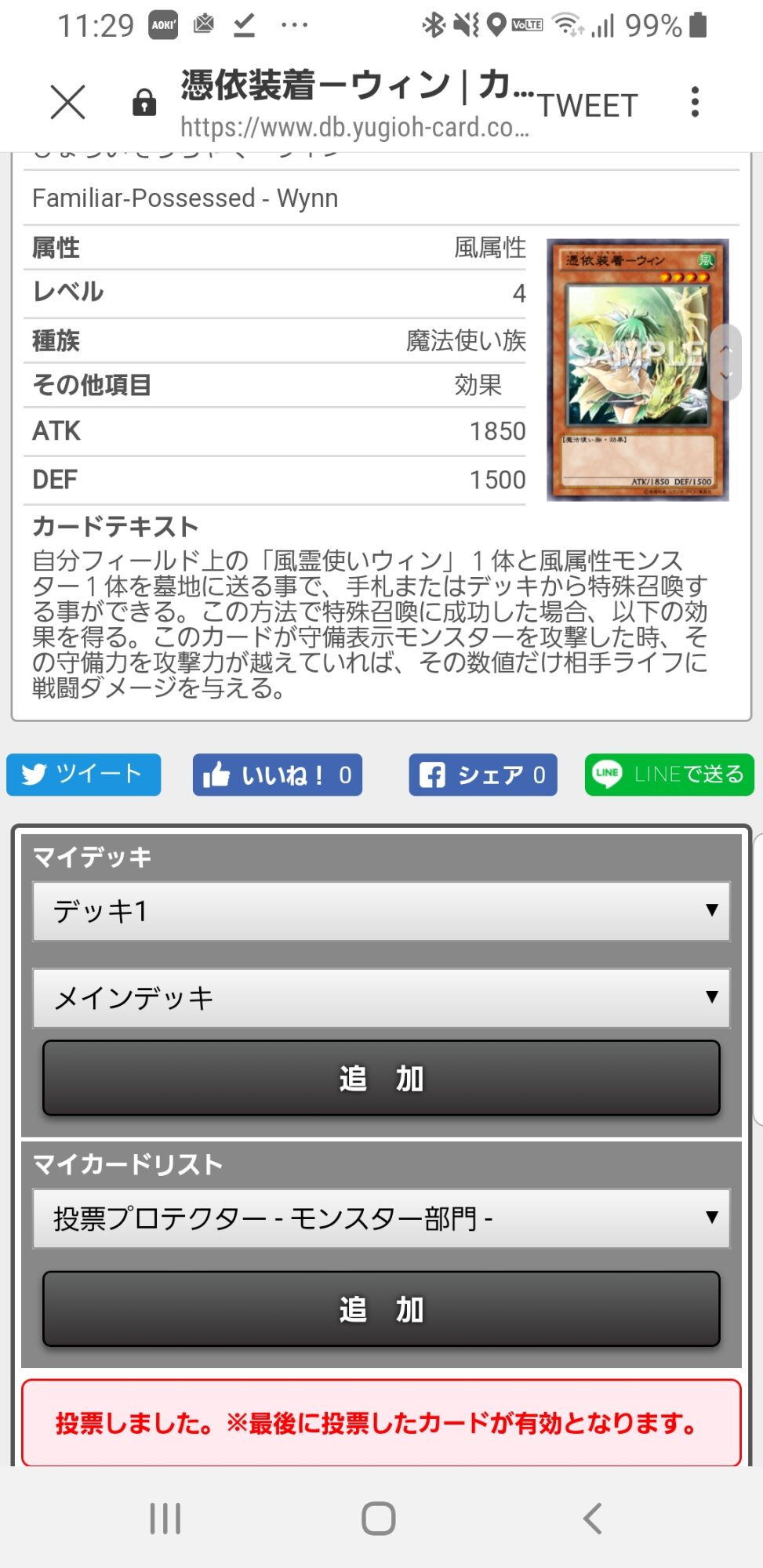Send the card via LINEで送る
Image resolution: width=763 pixels, height=1568 pixels.
pyautogui.click(x=669, y=775)
